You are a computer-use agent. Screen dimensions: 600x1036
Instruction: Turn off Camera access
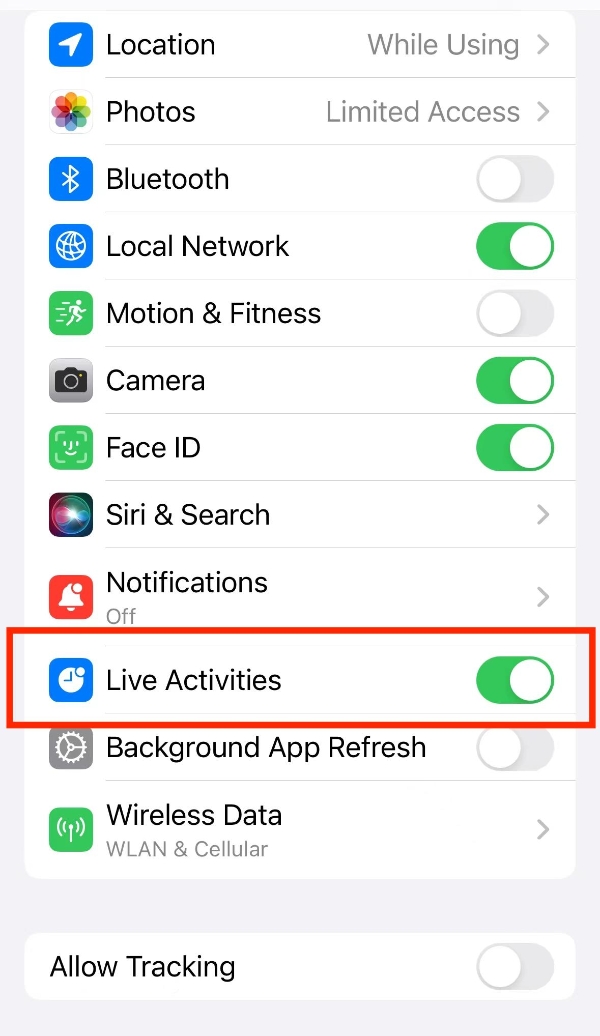point(514,380)
